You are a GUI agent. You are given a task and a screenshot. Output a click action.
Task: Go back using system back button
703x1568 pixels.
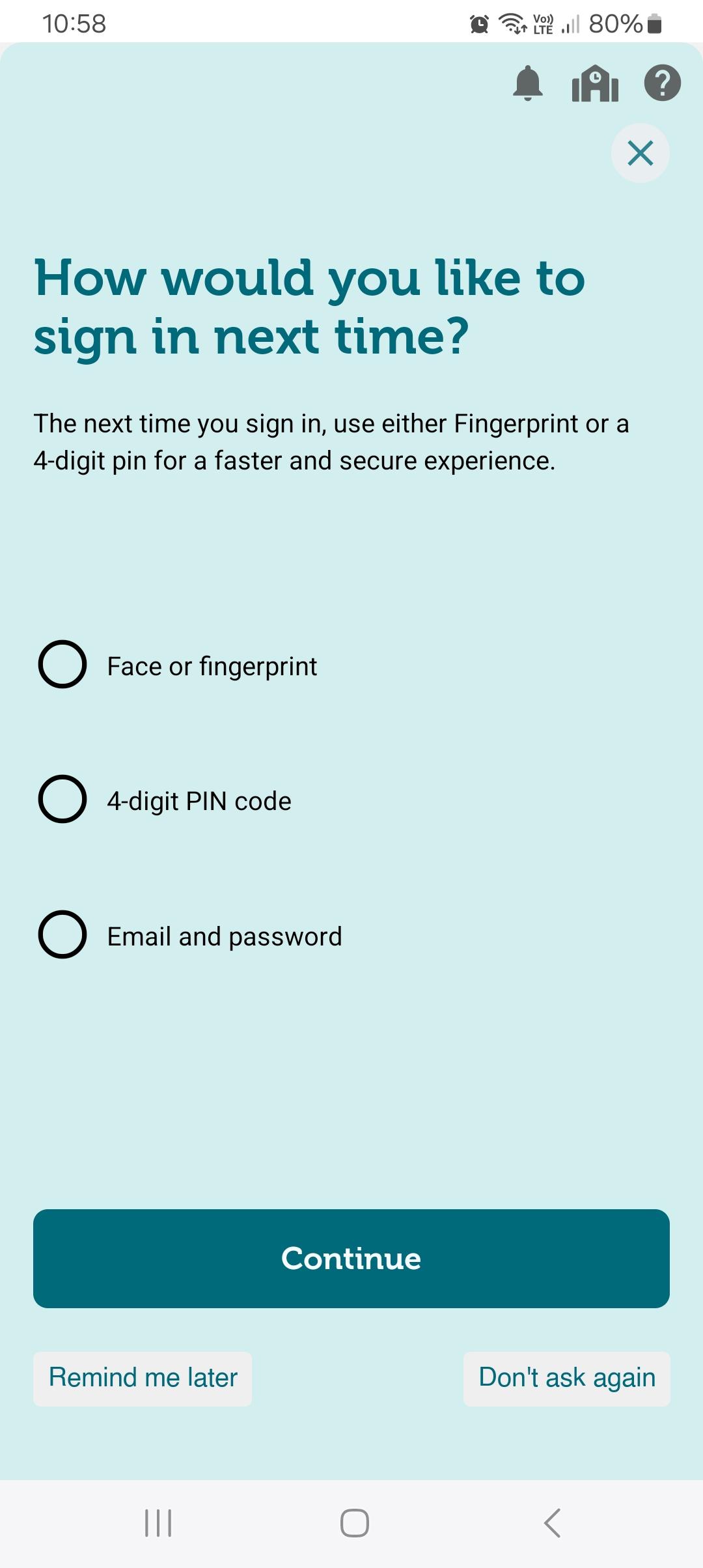pyautogui.click(x=552, y=1523)
